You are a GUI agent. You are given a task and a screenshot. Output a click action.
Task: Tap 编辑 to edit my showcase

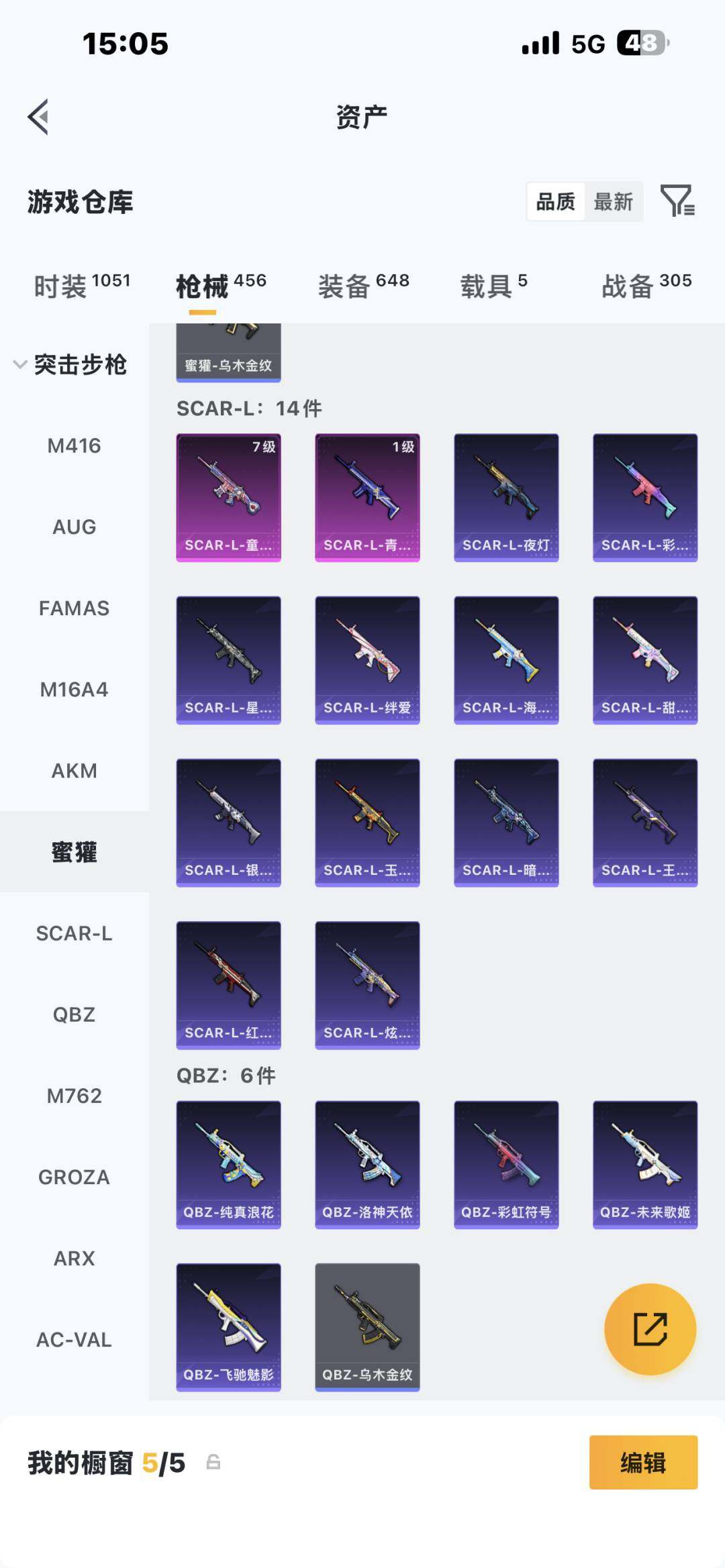coord(643,1463)
